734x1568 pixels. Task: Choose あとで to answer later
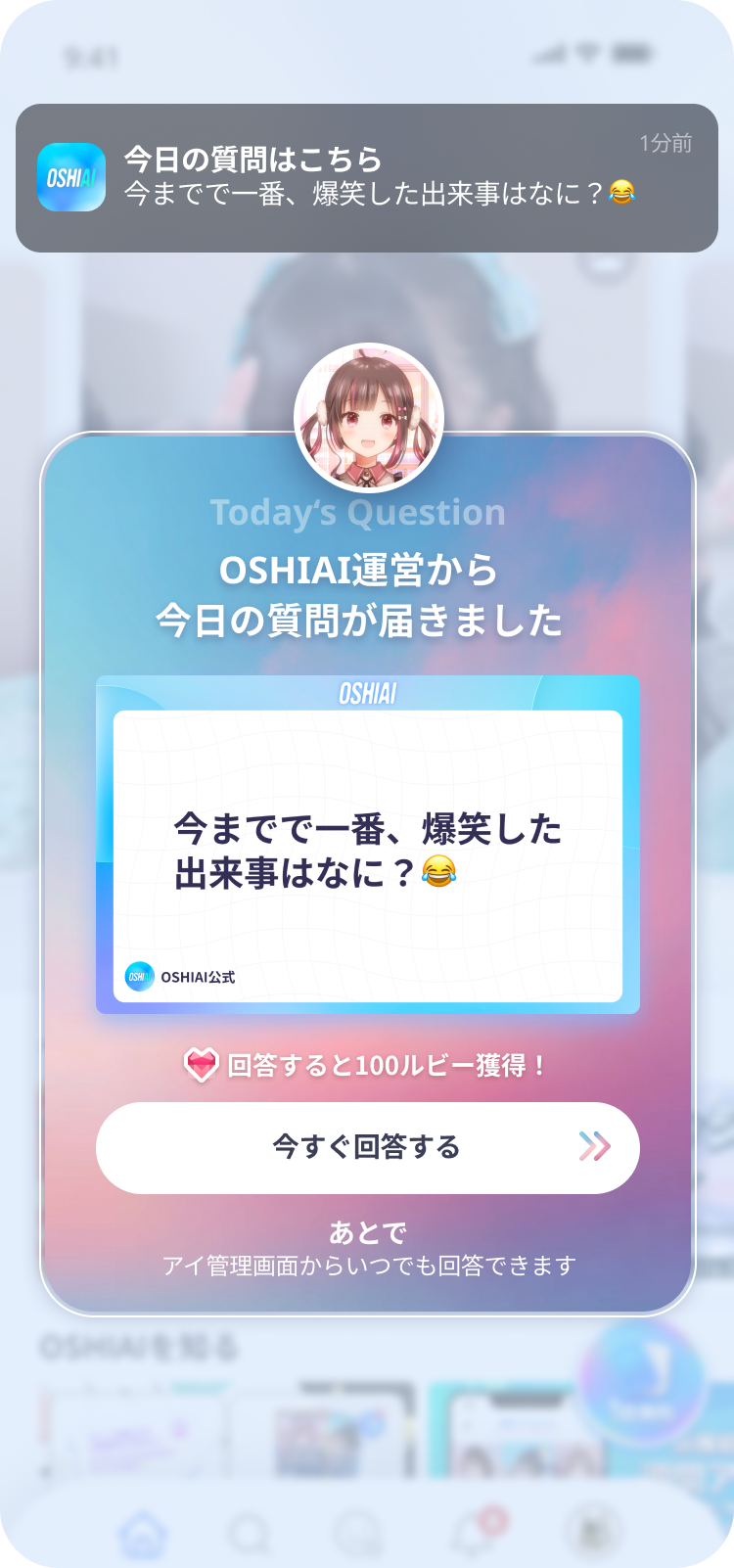[x=367, y=1231]
